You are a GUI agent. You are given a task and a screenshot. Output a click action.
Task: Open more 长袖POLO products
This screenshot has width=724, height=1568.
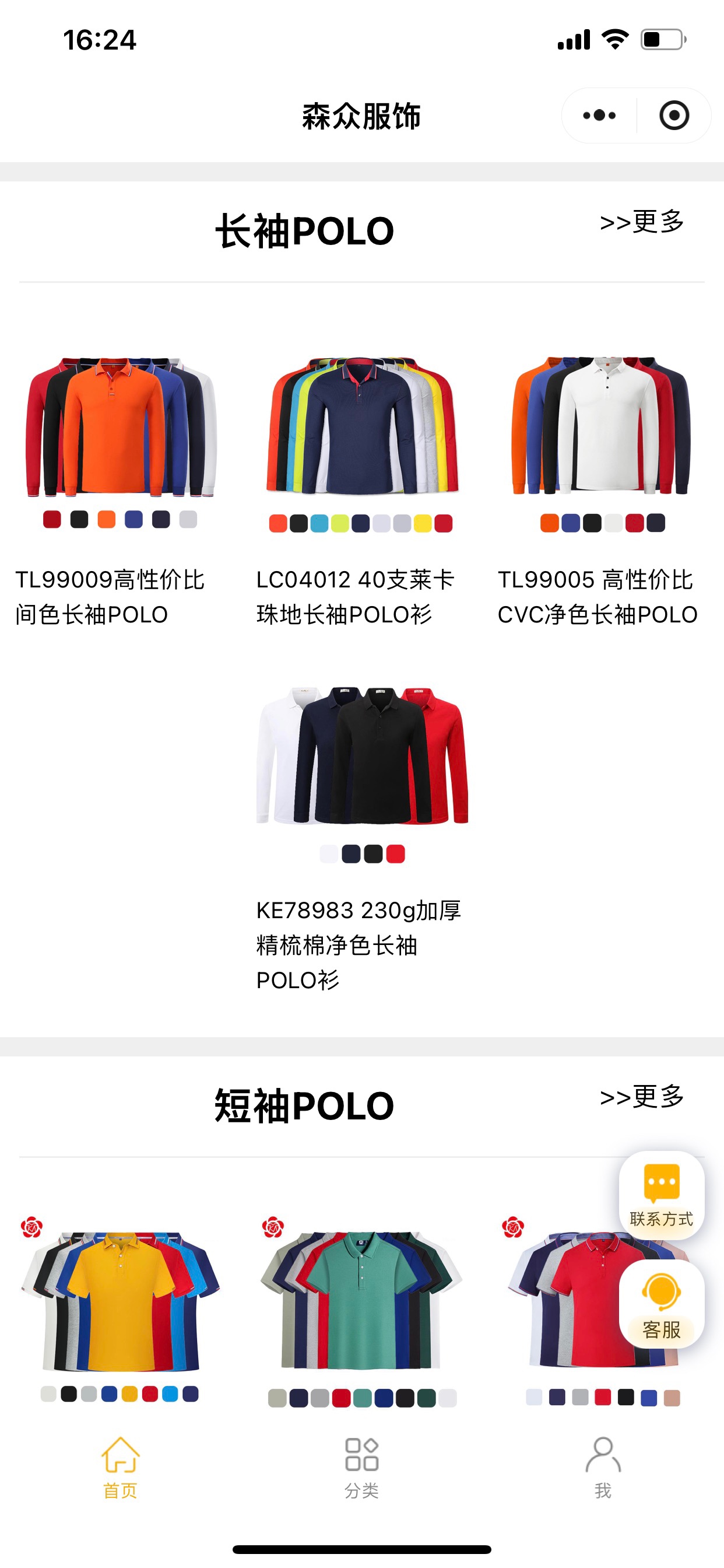click(641, 222)
